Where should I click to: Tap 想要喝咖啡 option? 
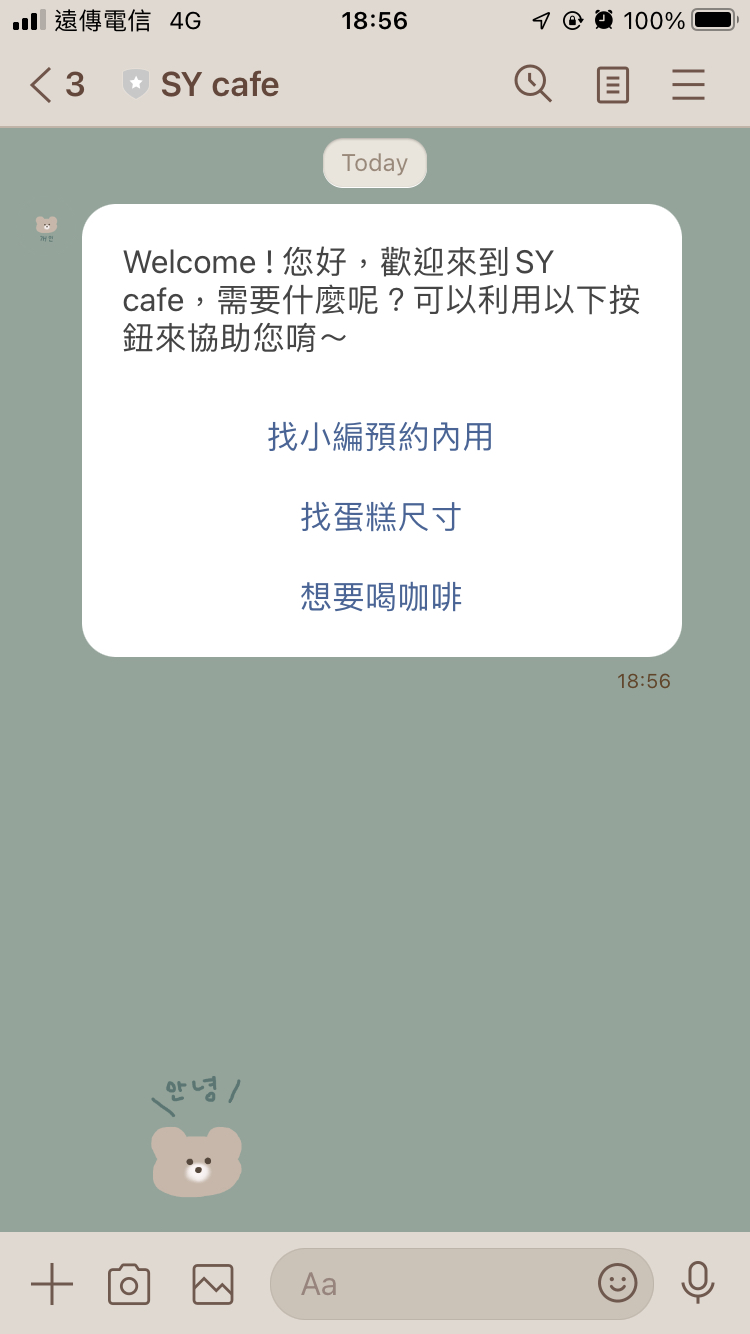381,597
